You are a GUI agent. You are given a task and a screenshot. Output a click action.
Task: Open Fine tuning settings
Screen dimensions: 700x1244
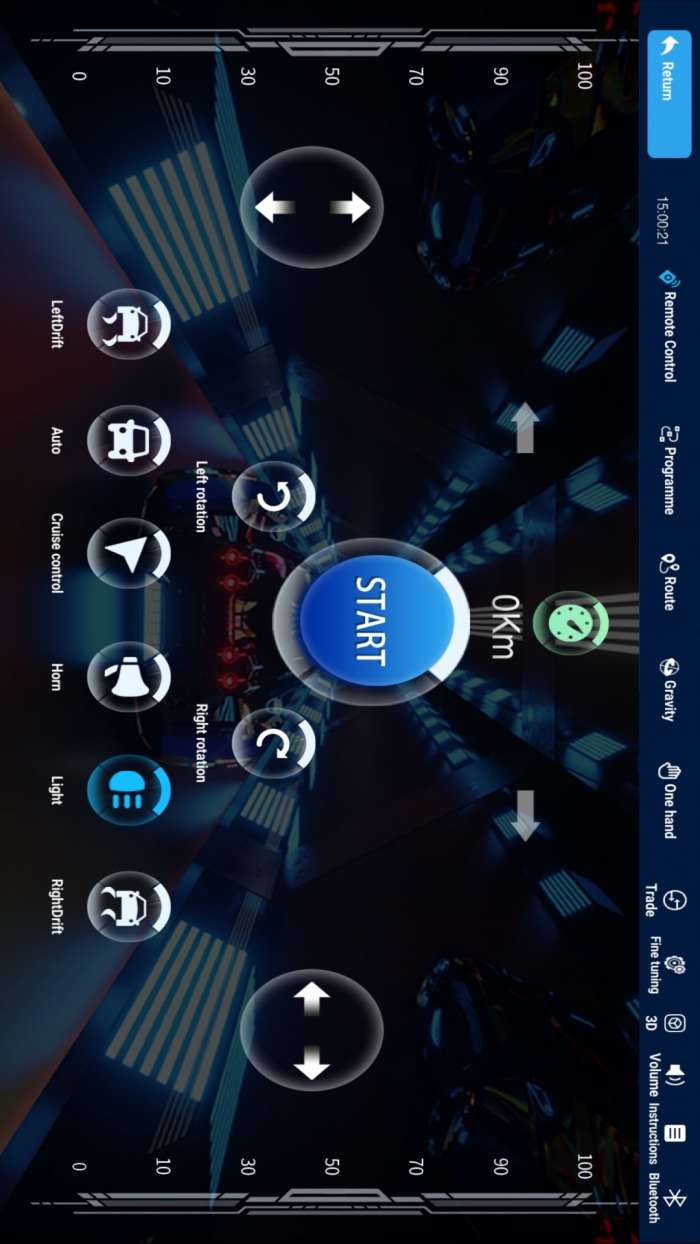666,963
